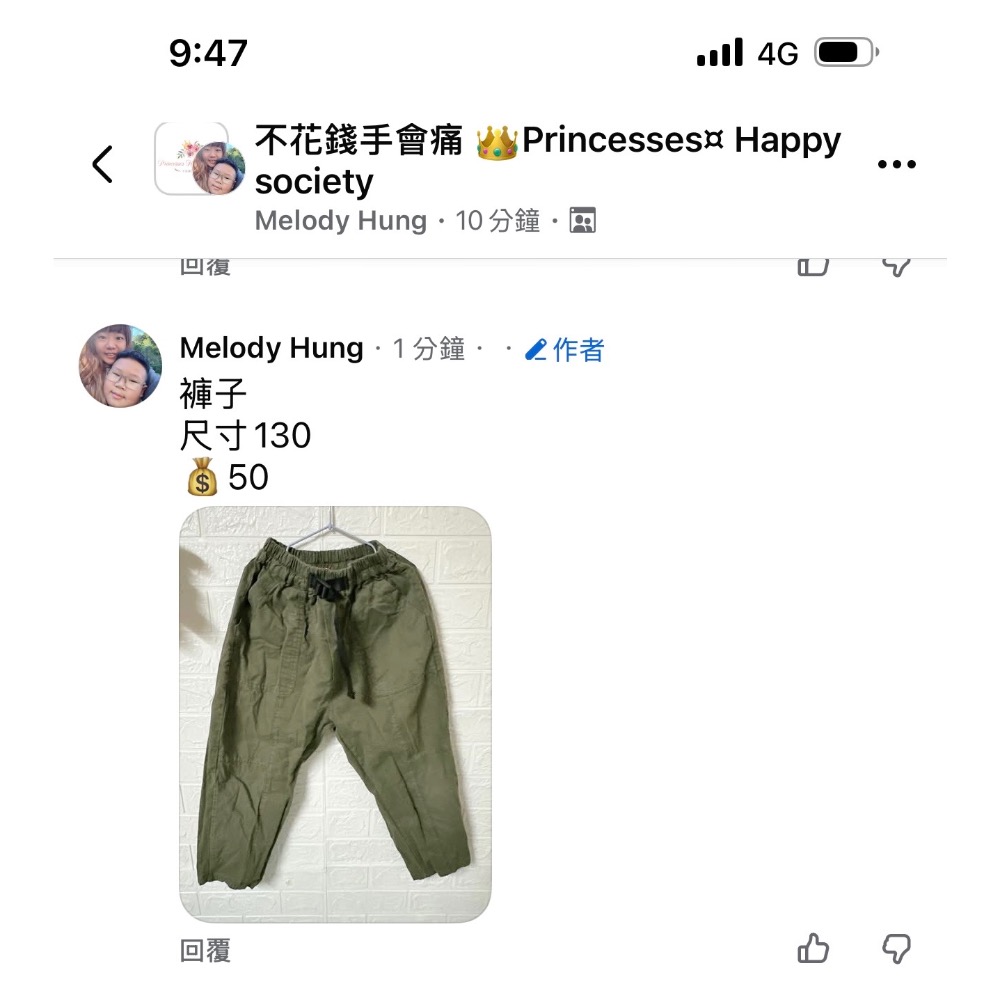Open the Princesses Happy society group page
This screenshot has height=1000, width=1000.
click(x=547, y=160)
